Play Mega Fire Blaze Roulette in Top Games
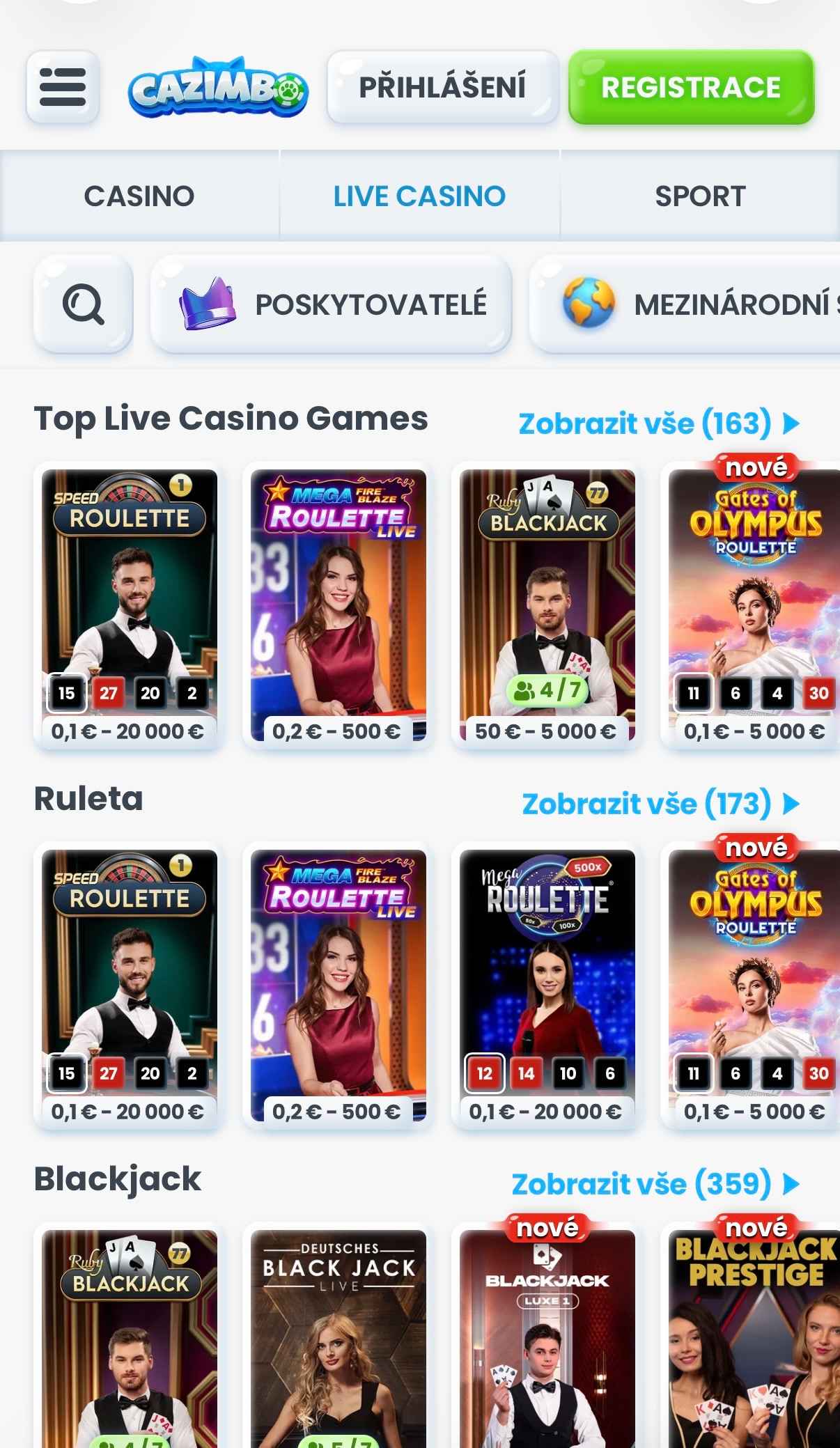 pos(339,605)
